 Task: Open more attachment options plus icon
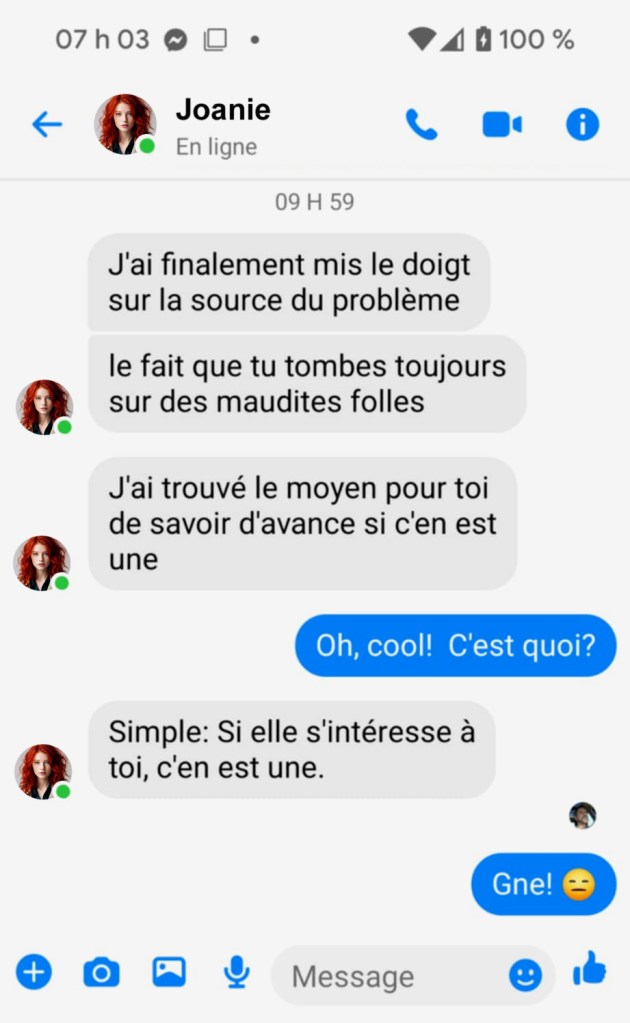[34, 971]
